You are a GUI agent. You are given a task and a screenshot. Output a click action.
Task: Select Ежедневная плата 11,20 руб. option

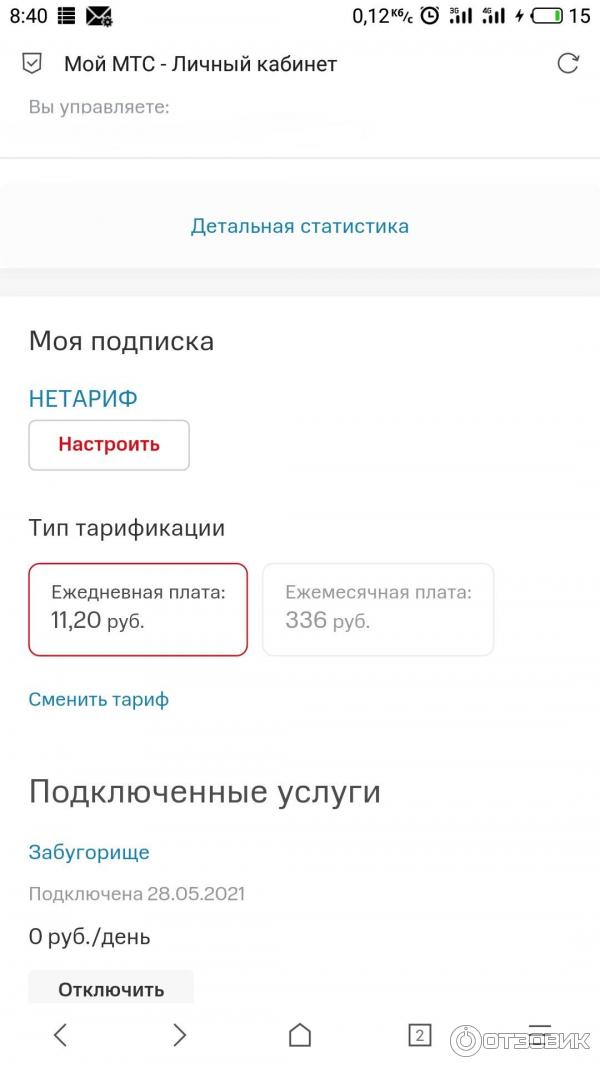click(138, 609)
